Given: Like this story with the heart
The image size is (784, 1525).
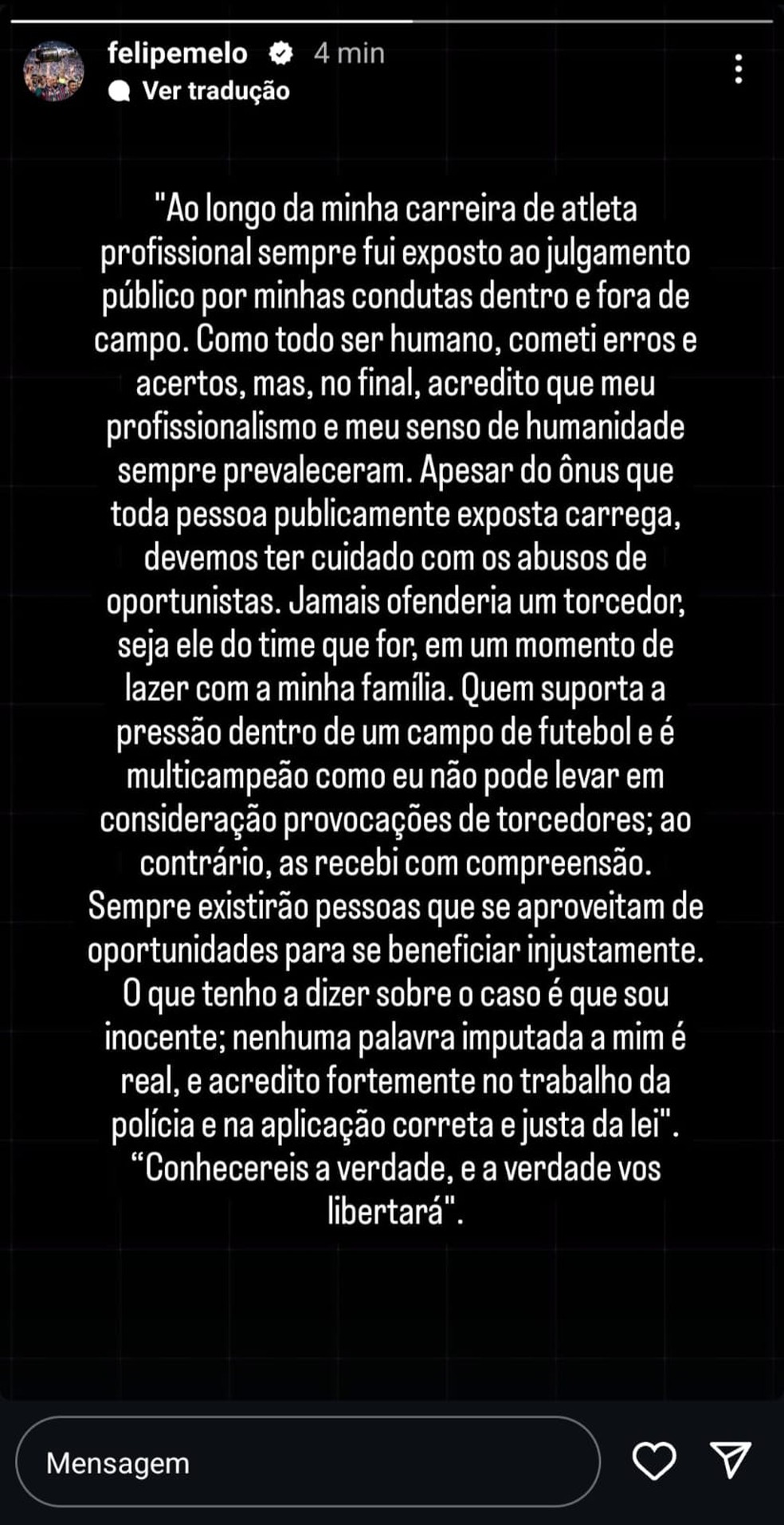Looking at the screenshot, I should coord(654,1461).
